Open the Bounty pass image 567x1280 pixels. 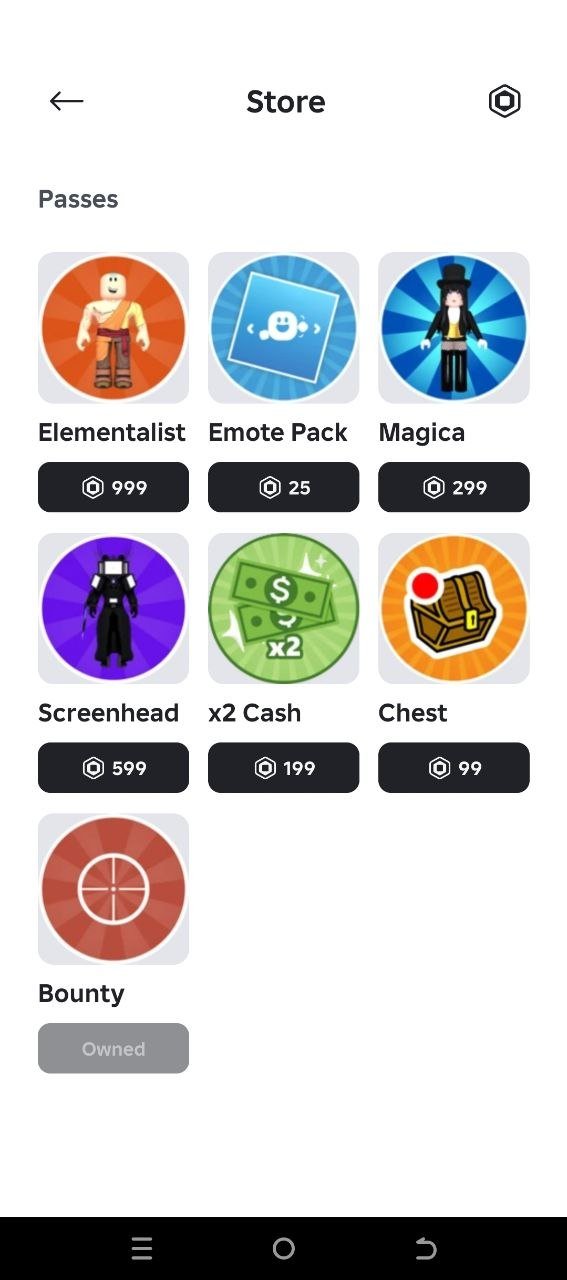coord(113,889)
